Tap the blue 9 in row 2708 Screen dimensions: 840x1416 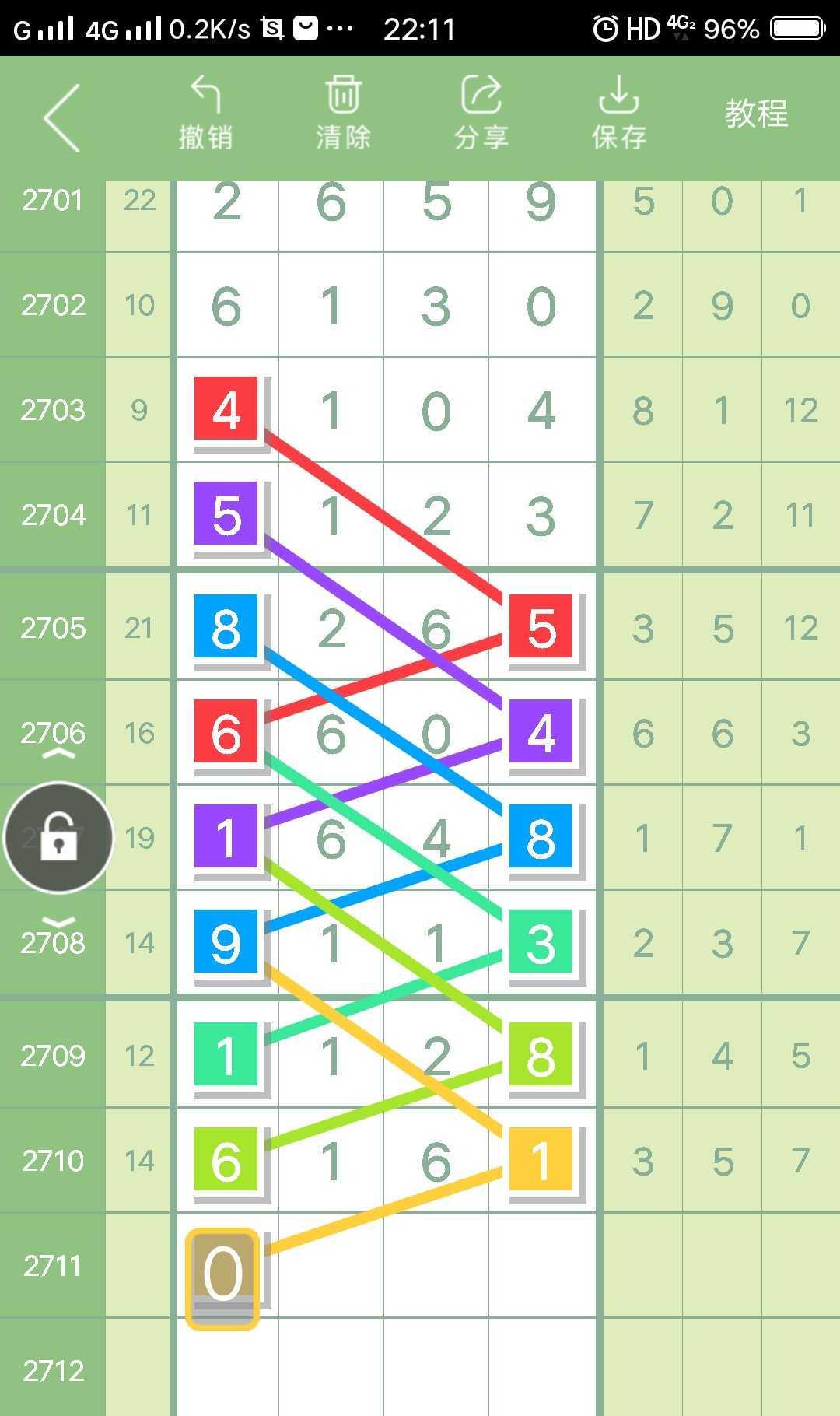click(x=226, y=942)
